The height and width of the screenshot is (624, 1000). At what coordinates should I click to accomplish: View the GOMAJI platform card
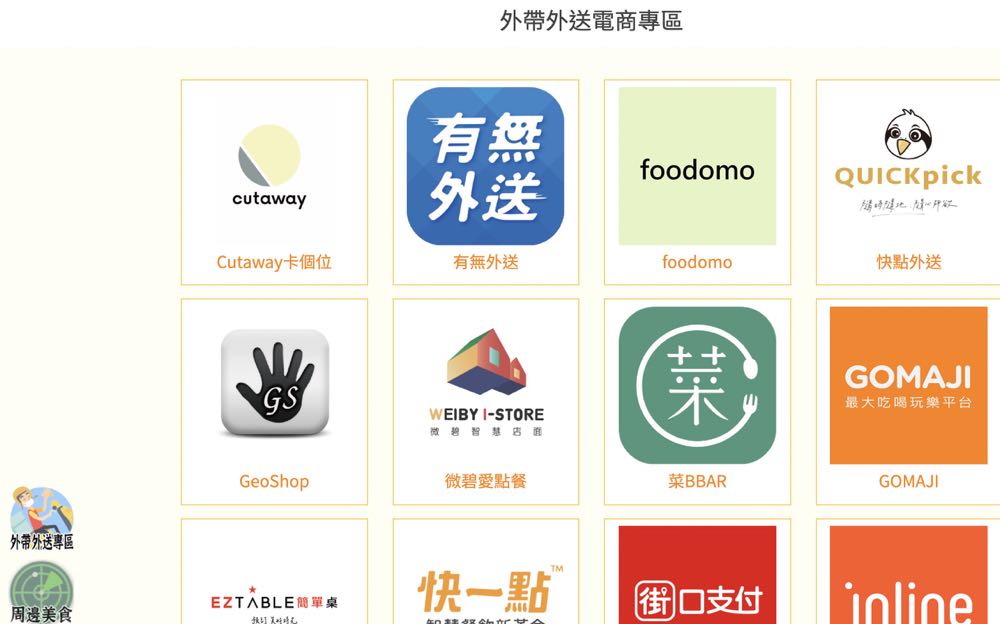[908, 400]
